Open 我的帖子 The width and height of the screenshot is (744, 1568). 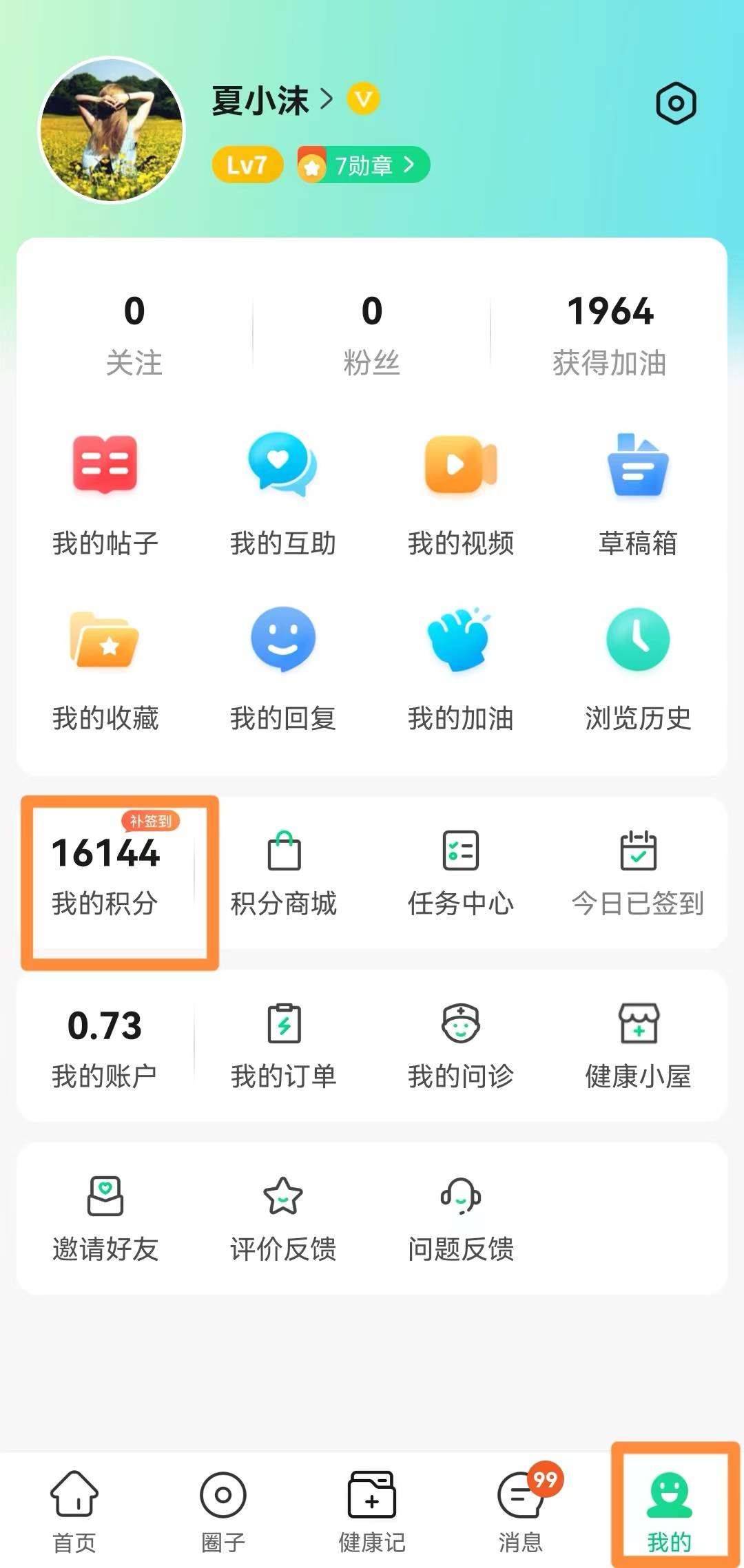(105, 492)
